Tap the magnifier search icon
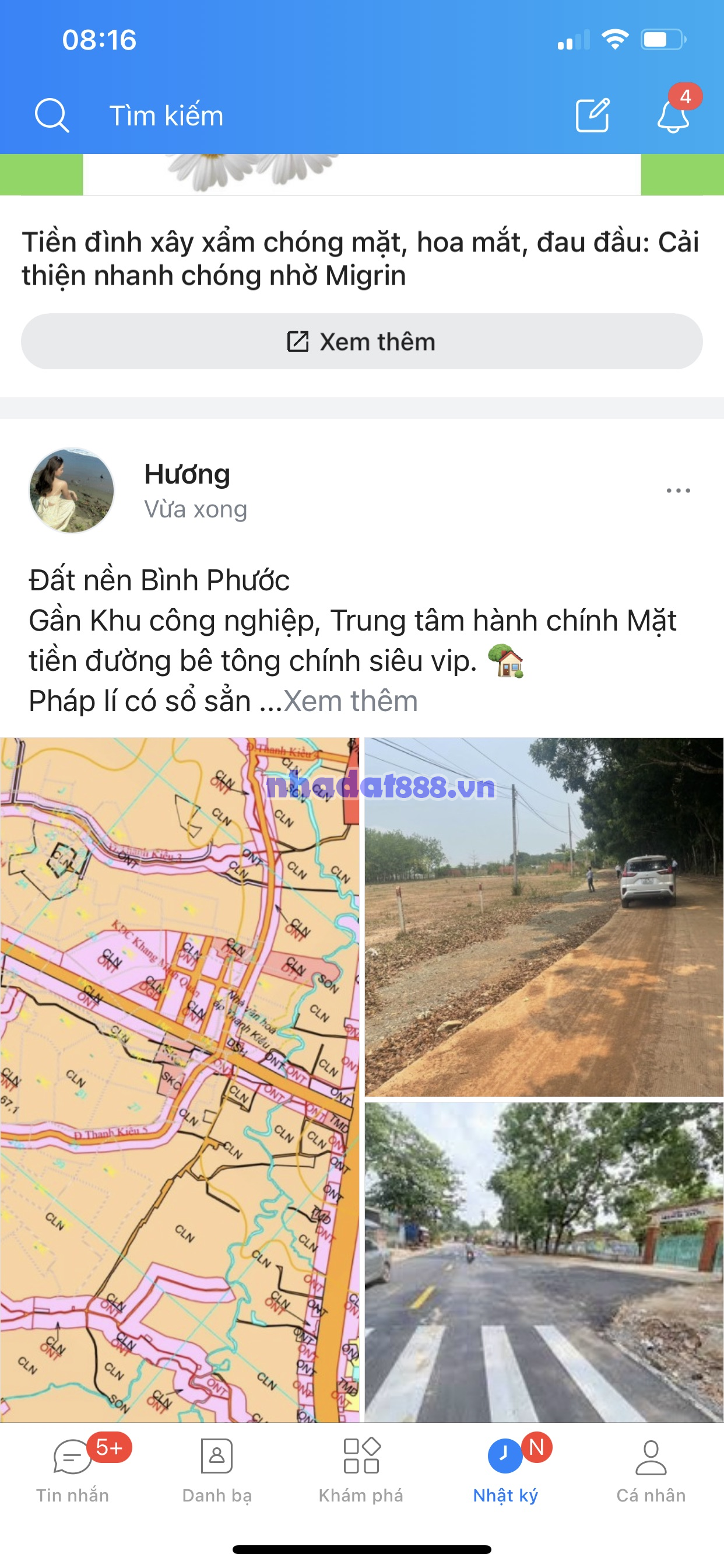 pyautogui.click(x=52, y=115)
